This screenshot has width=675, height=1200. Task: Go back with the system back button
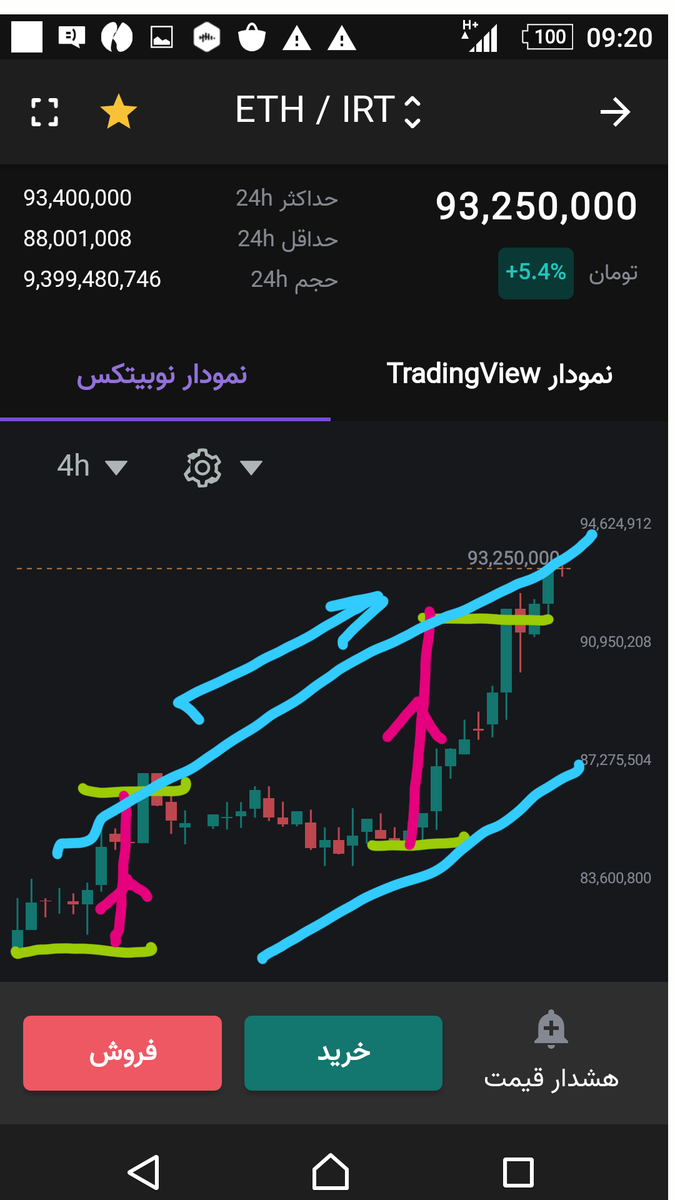[x=144, y=1171]
